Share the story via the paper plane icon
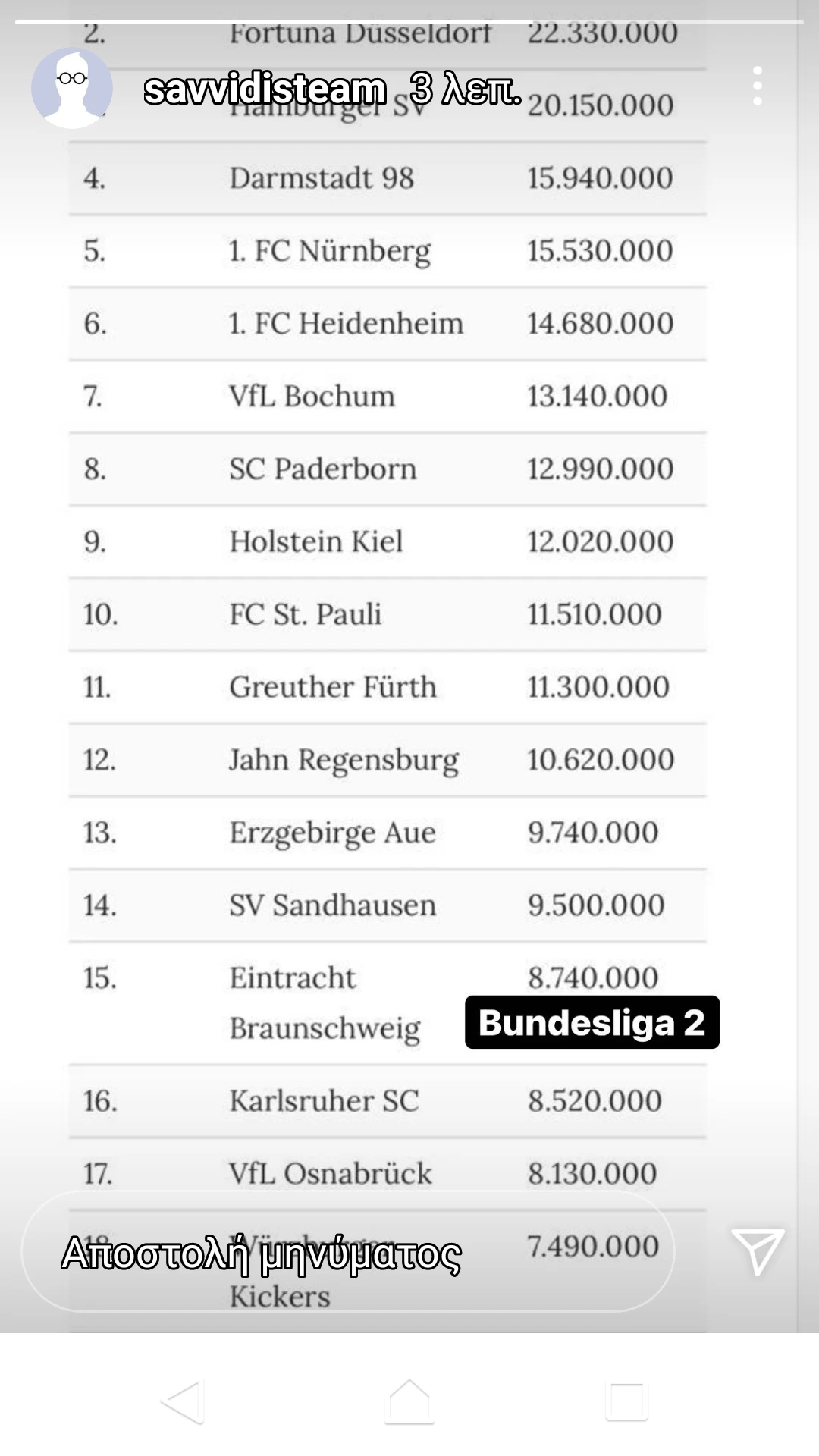 757,1250
